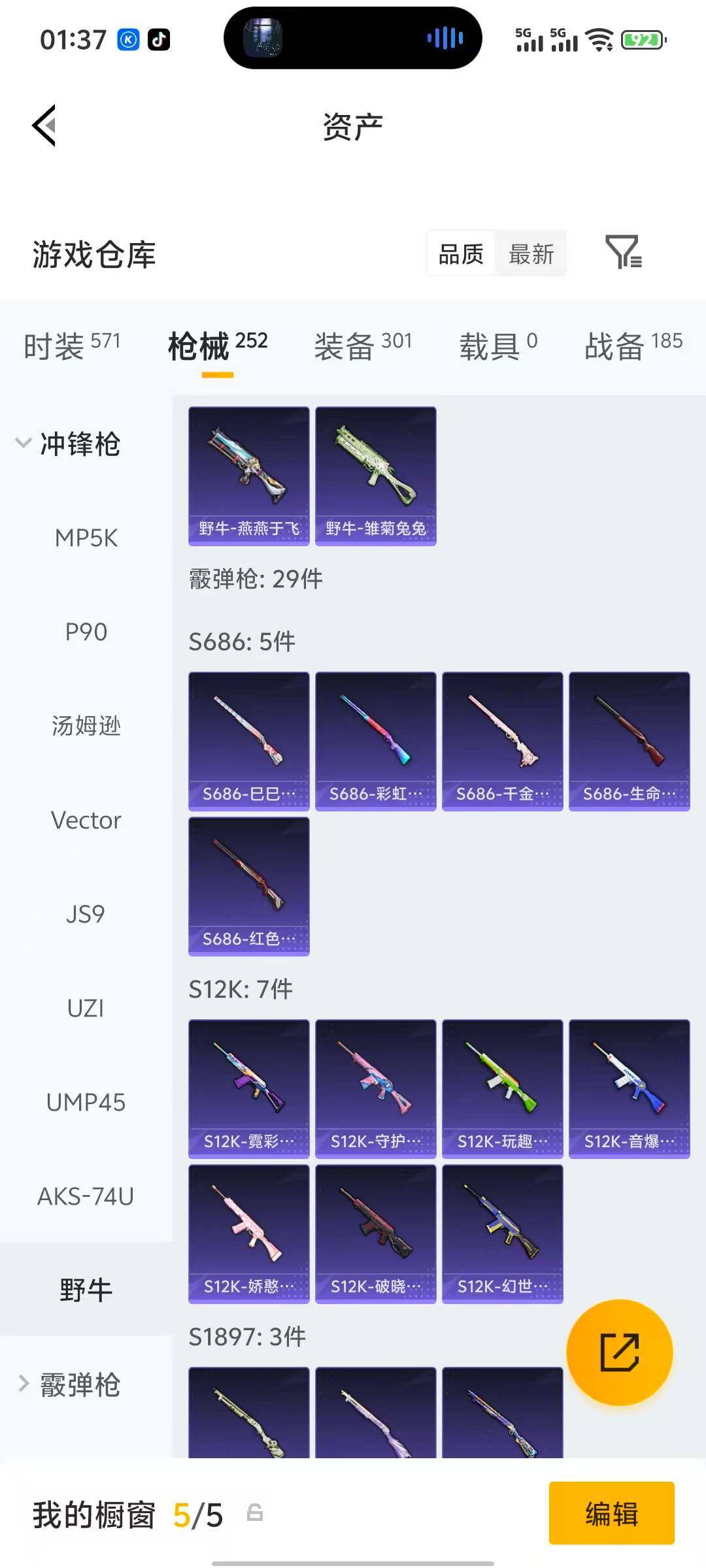Click the back arrow on the 资产 page
Image resolution: width=706 pixels, height=1568 pixels.
tap(43, 125)
